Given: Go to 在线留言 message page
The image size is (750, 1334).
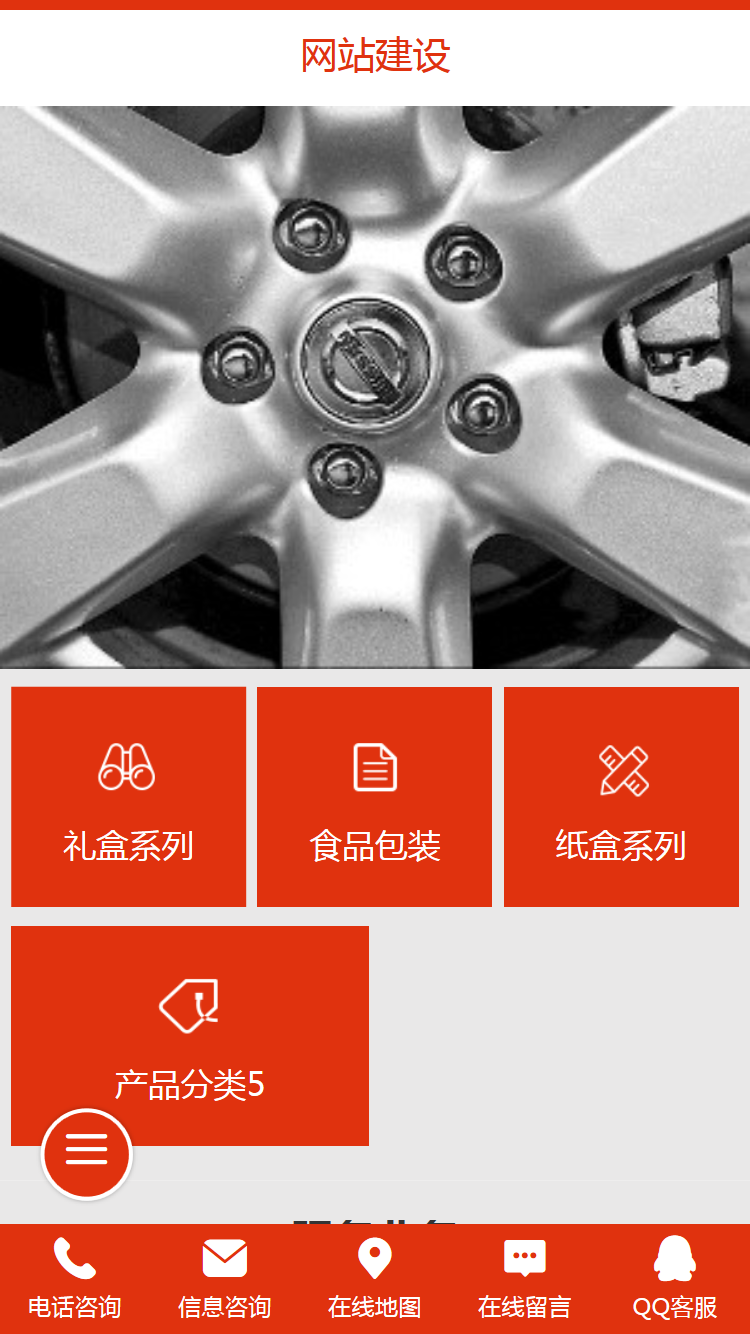Looking at the screenshot, I should (525, 1279).
